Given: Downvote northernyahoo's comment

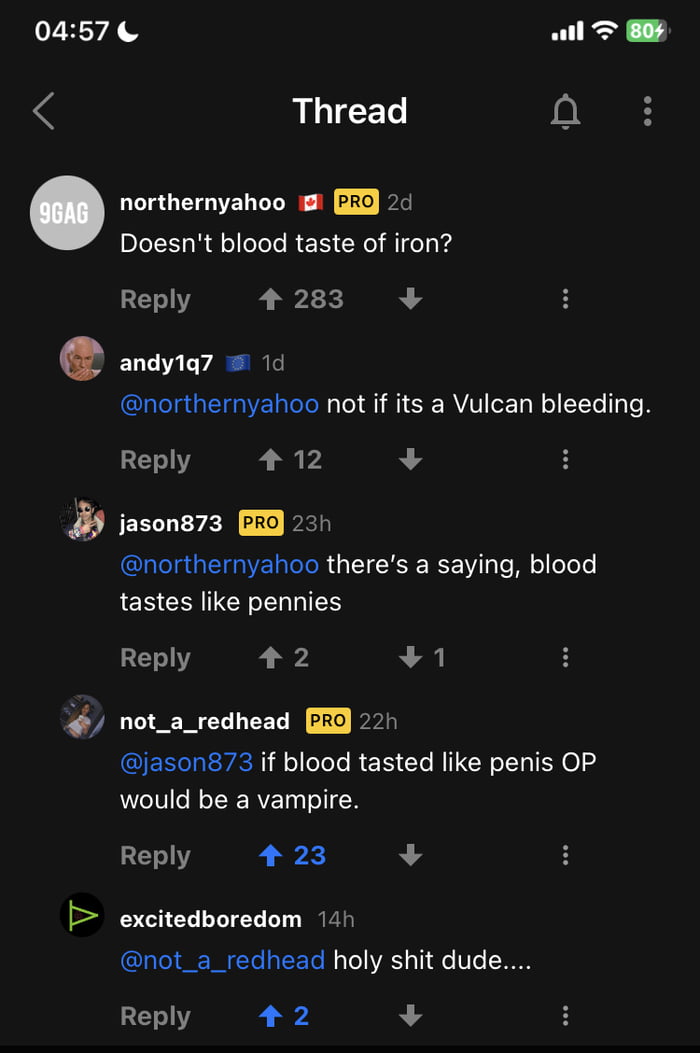Looking at the screenshot, I should tap(410, 299).
